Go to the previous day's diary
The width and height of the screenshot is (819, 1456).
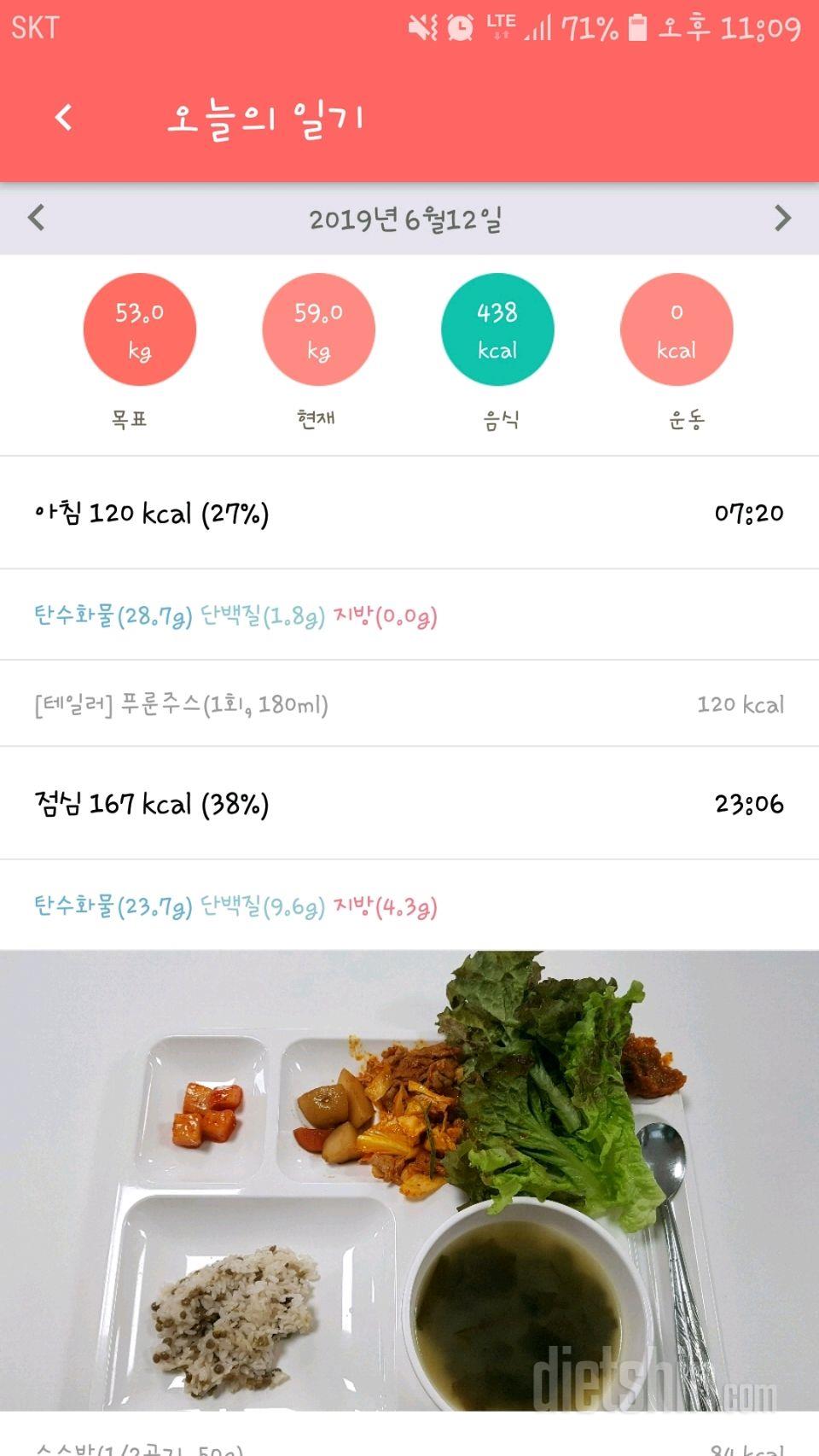point(36,218)
